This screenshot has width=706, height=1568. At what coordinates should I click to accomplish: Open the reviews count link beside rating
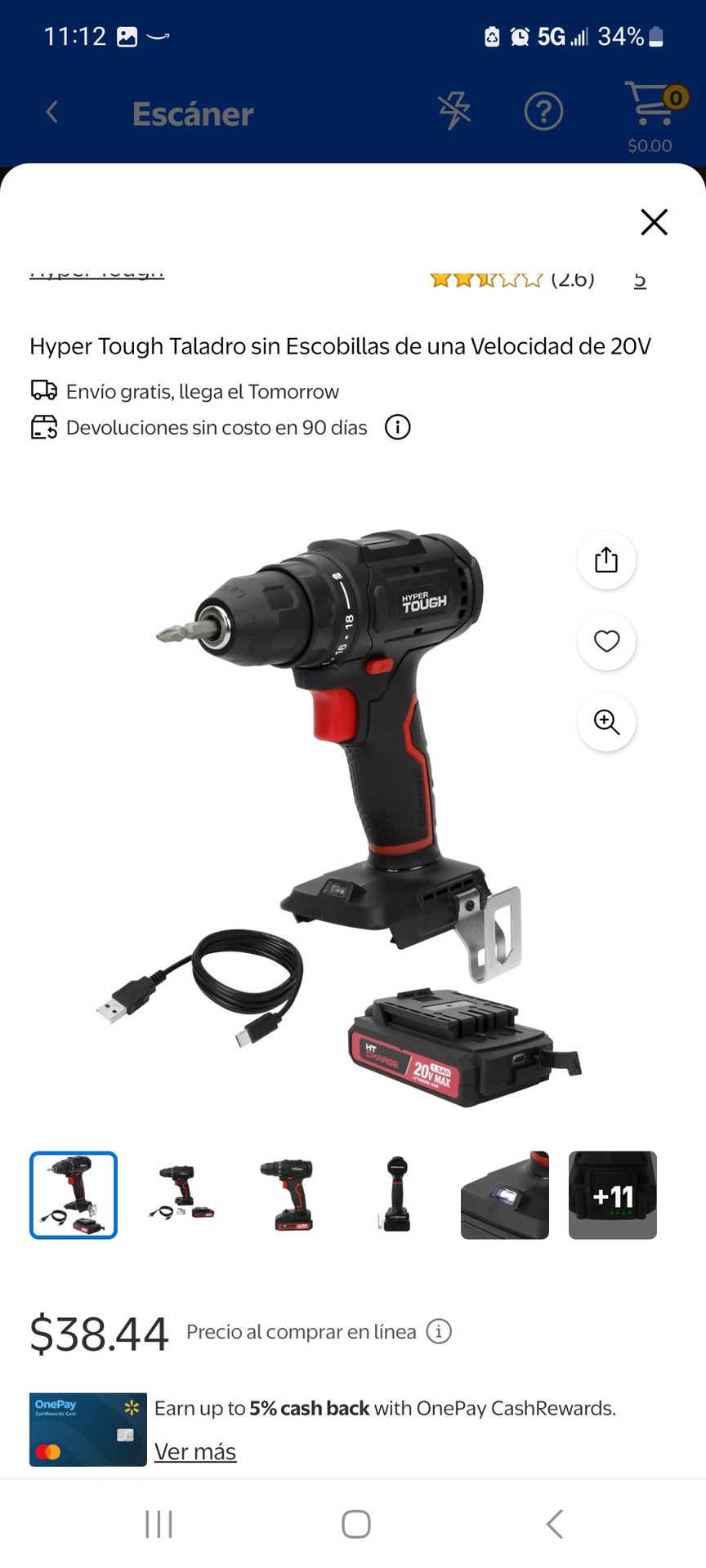[x=640, y=280]
